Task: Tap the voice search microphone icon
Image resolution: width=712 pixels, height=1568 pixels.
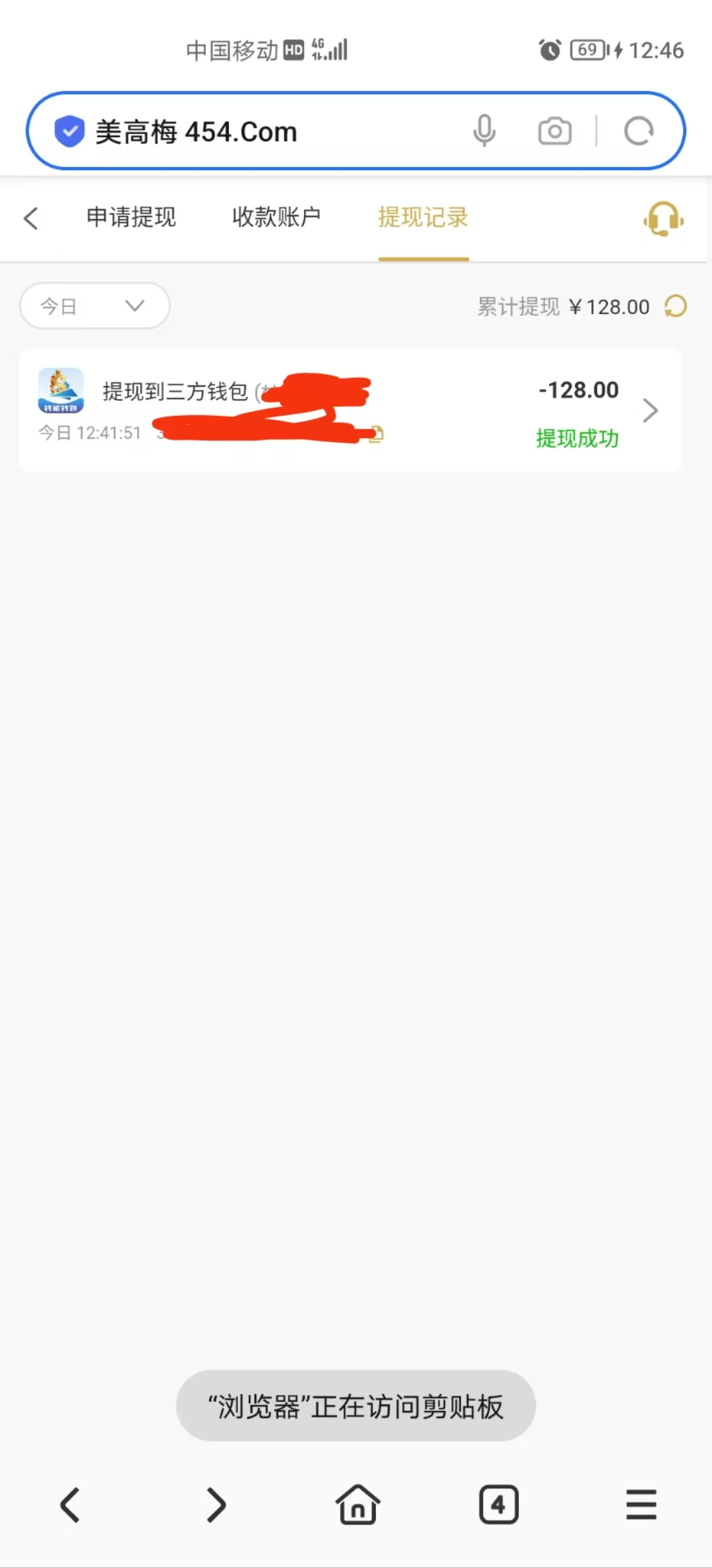Action: click(485, 130)
